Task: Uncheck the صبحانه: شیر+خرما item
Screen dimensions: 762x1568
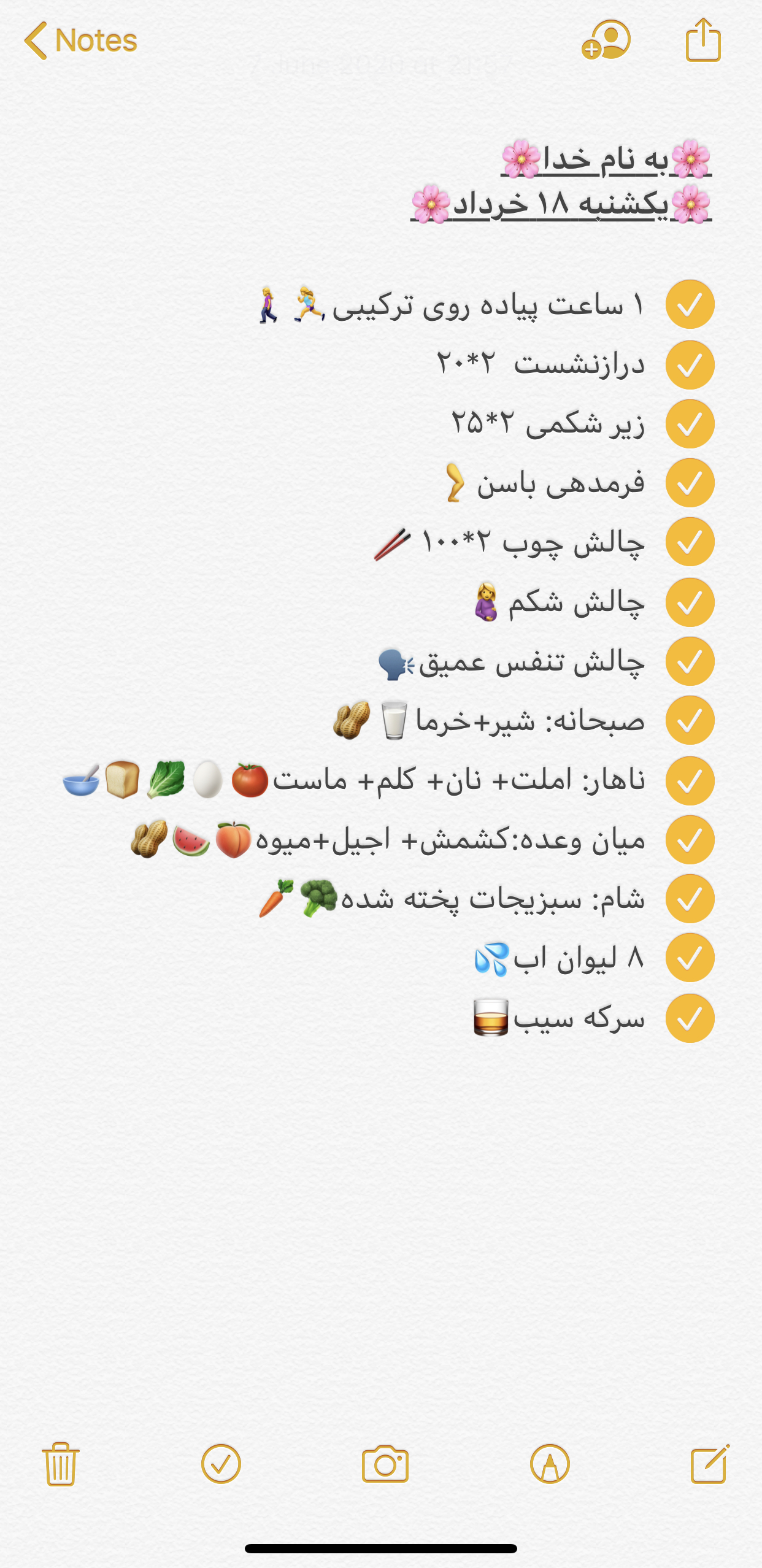Action: 690,720
